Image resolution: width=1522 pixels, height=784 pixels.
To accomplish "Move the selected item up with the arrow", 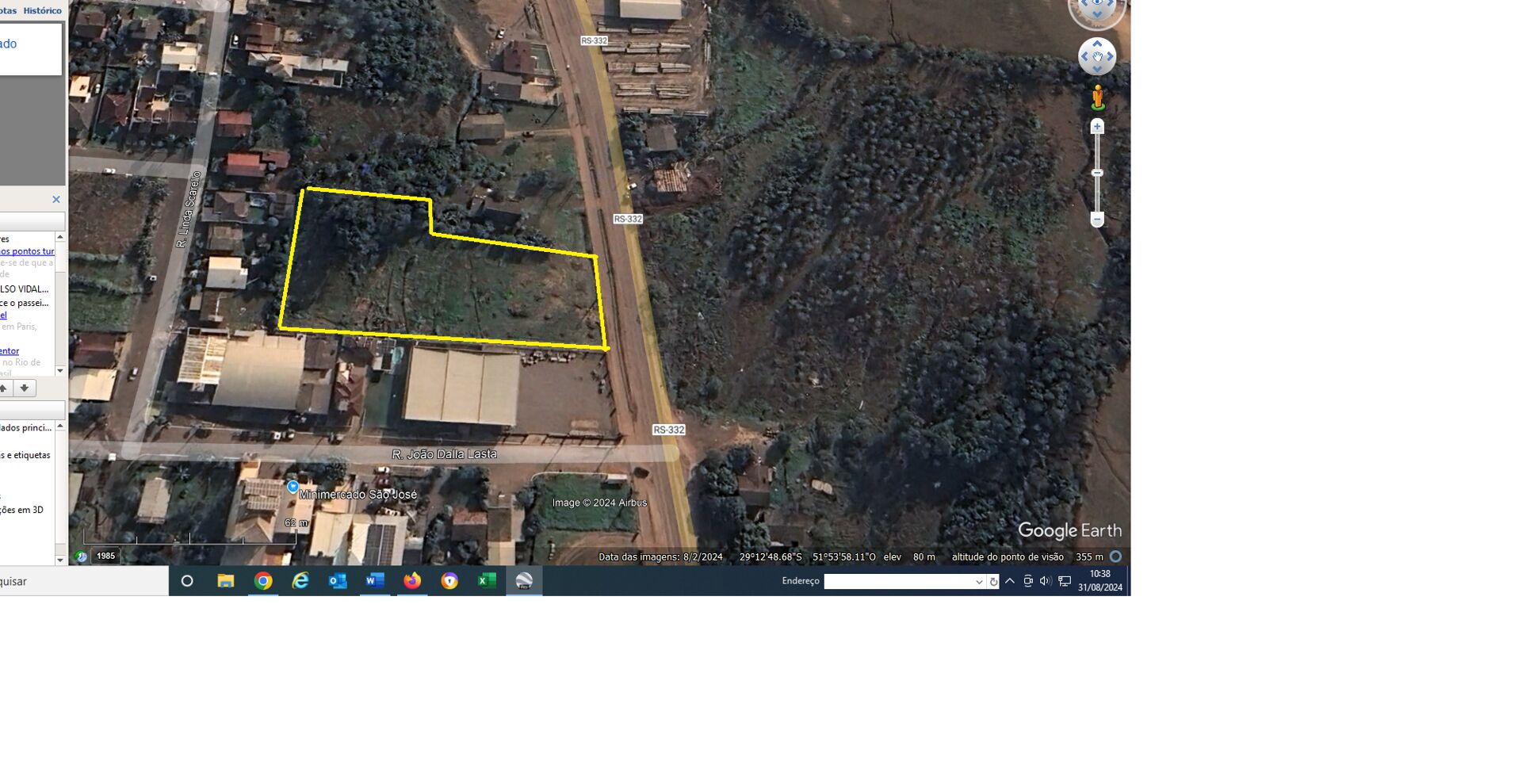I will pos(4,388).
